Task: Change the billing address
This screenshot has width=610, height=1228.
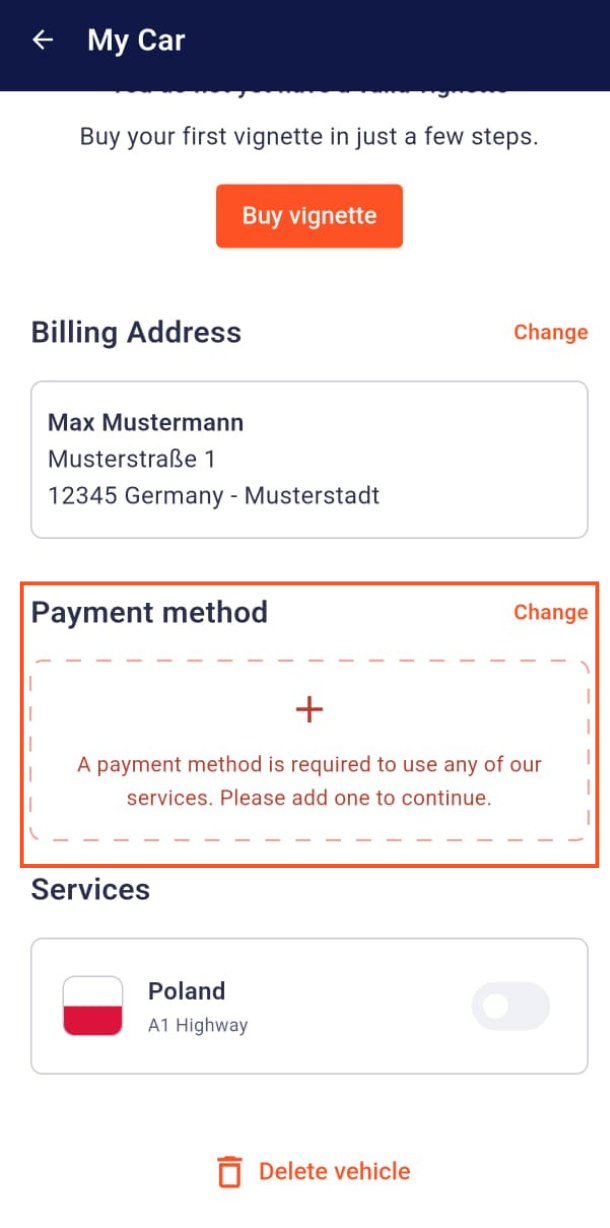Action: tap(550, 332)
